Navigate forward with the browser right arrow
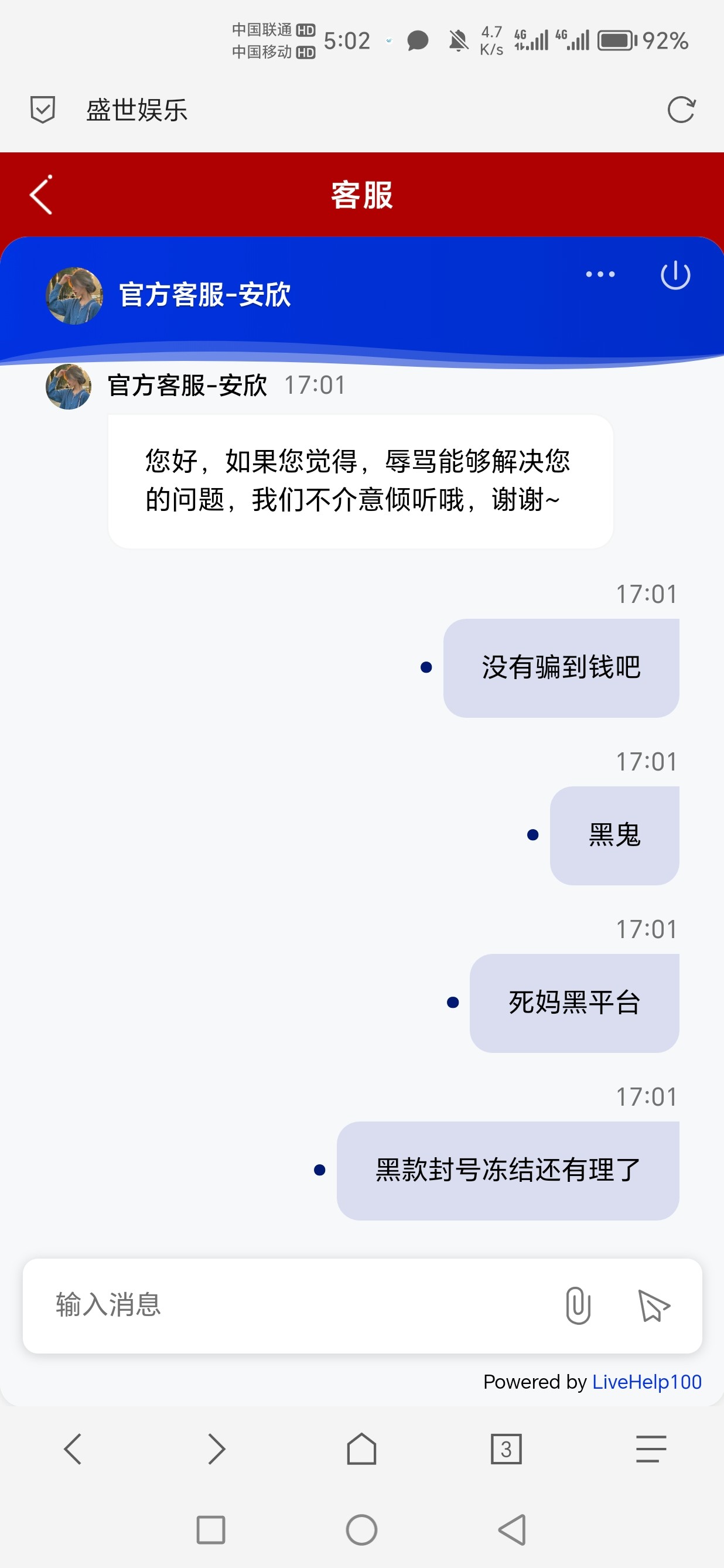The width and height of the screenshot is (724, 1568). point(217,1448)
